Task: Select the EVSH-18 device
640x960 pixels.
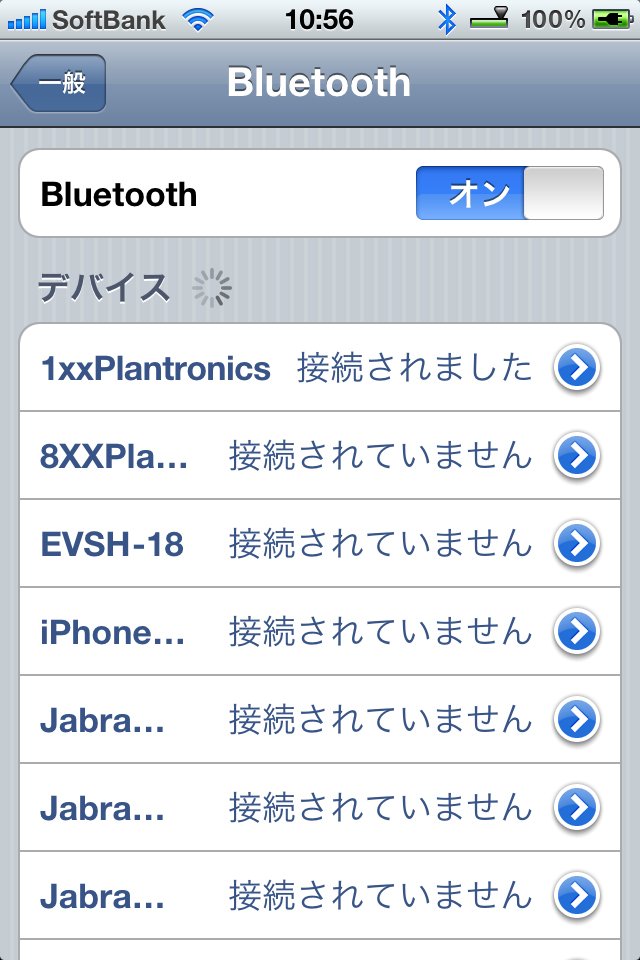Action: pos(320,544)
